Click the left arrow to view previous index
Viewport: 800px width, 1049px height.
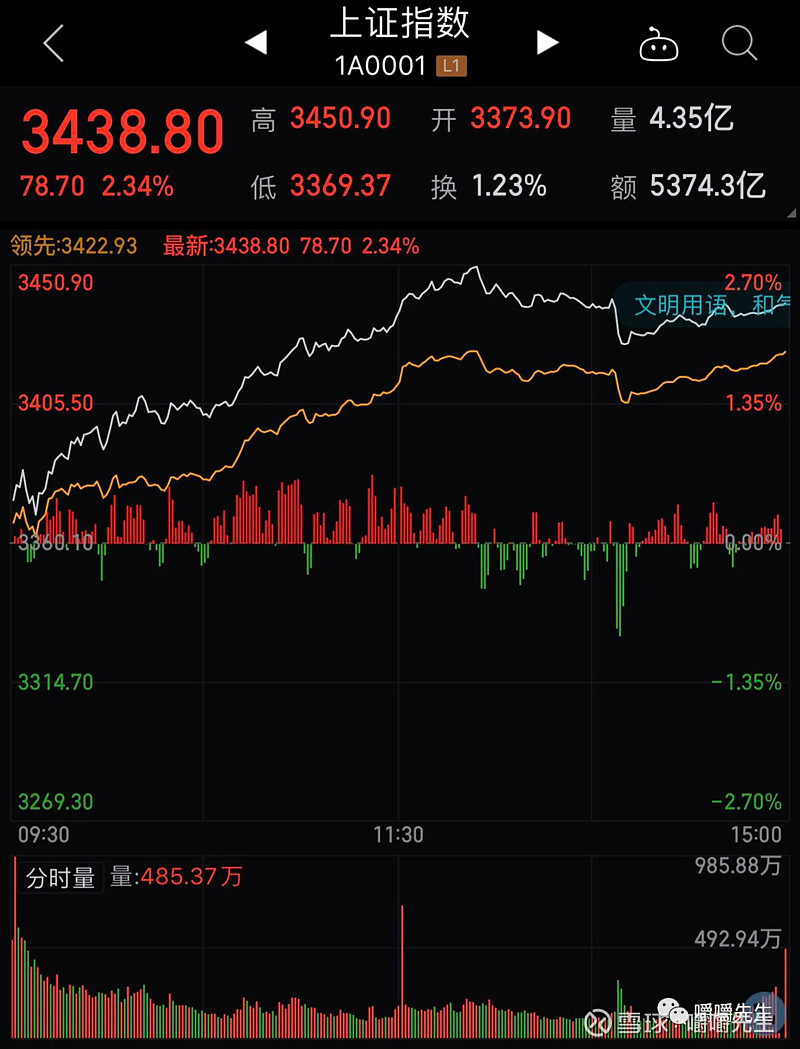(256, 42)
